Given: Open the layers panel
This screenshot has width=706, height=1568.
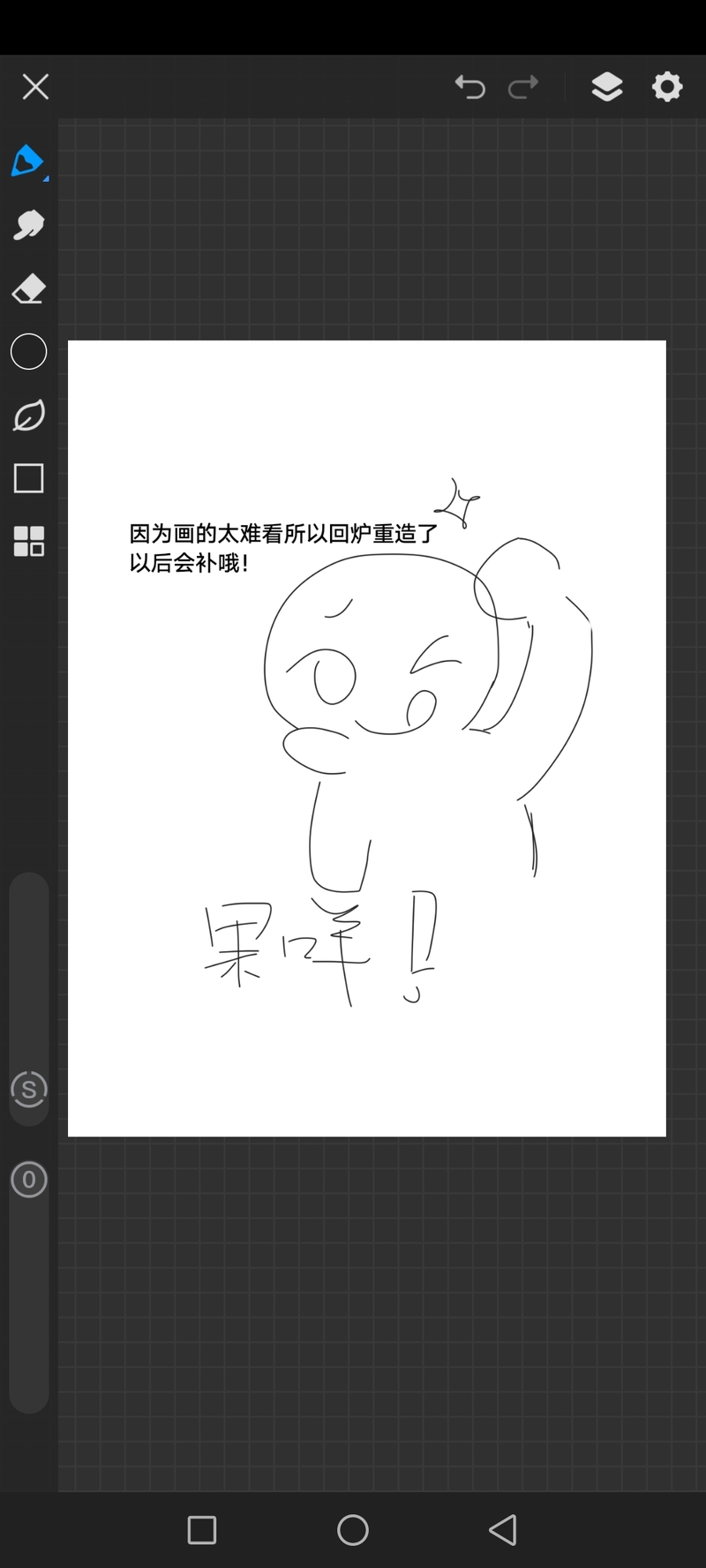Looking at the screenshot, I should coord(606,86).
